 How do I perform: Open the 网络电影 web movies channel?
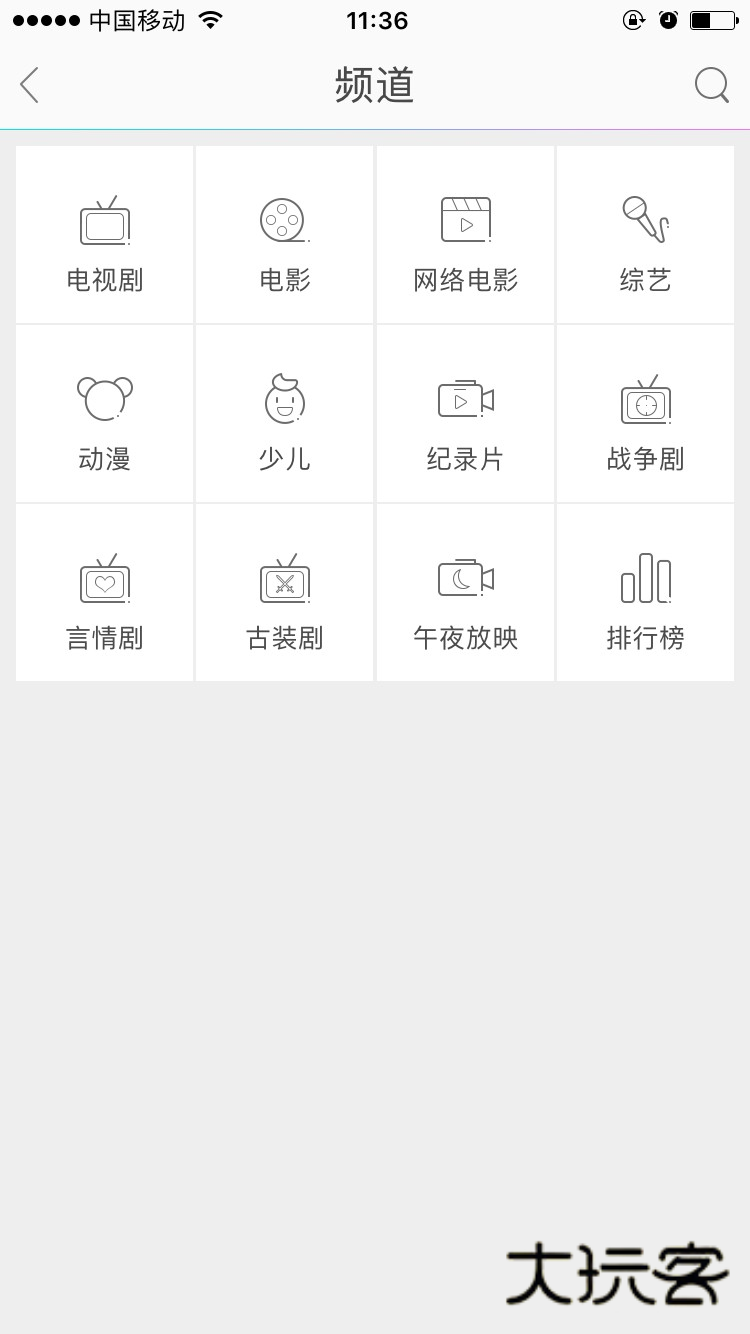pos(464,234)
